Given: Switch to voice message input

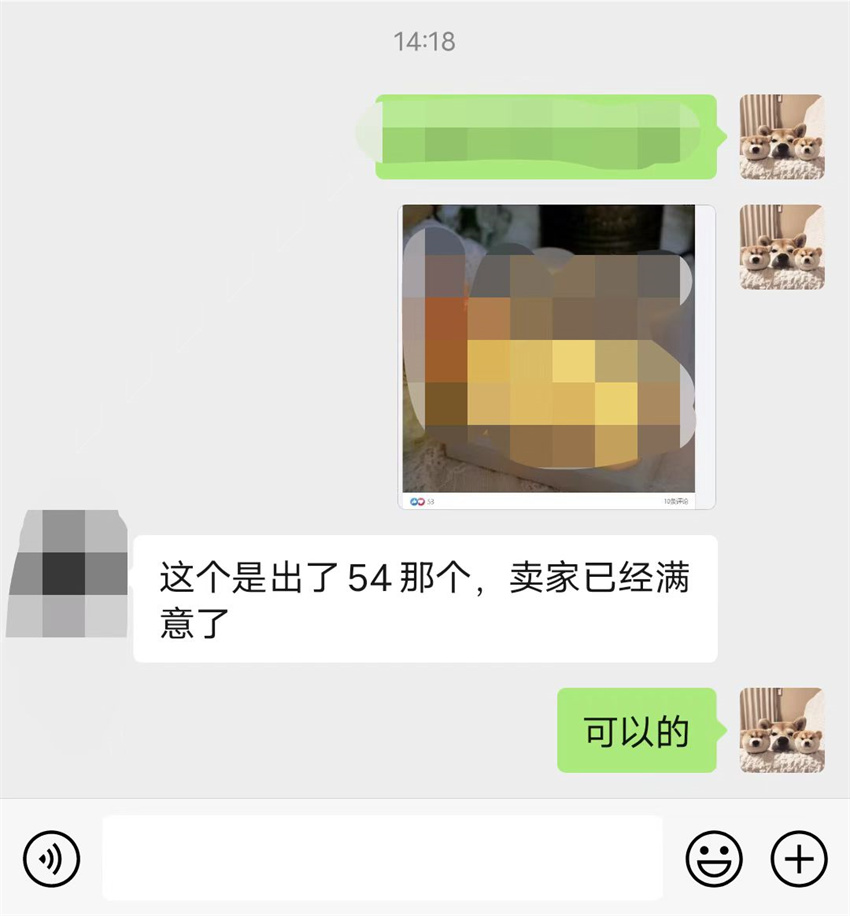Looking at the screenshot, I should 51,858.
